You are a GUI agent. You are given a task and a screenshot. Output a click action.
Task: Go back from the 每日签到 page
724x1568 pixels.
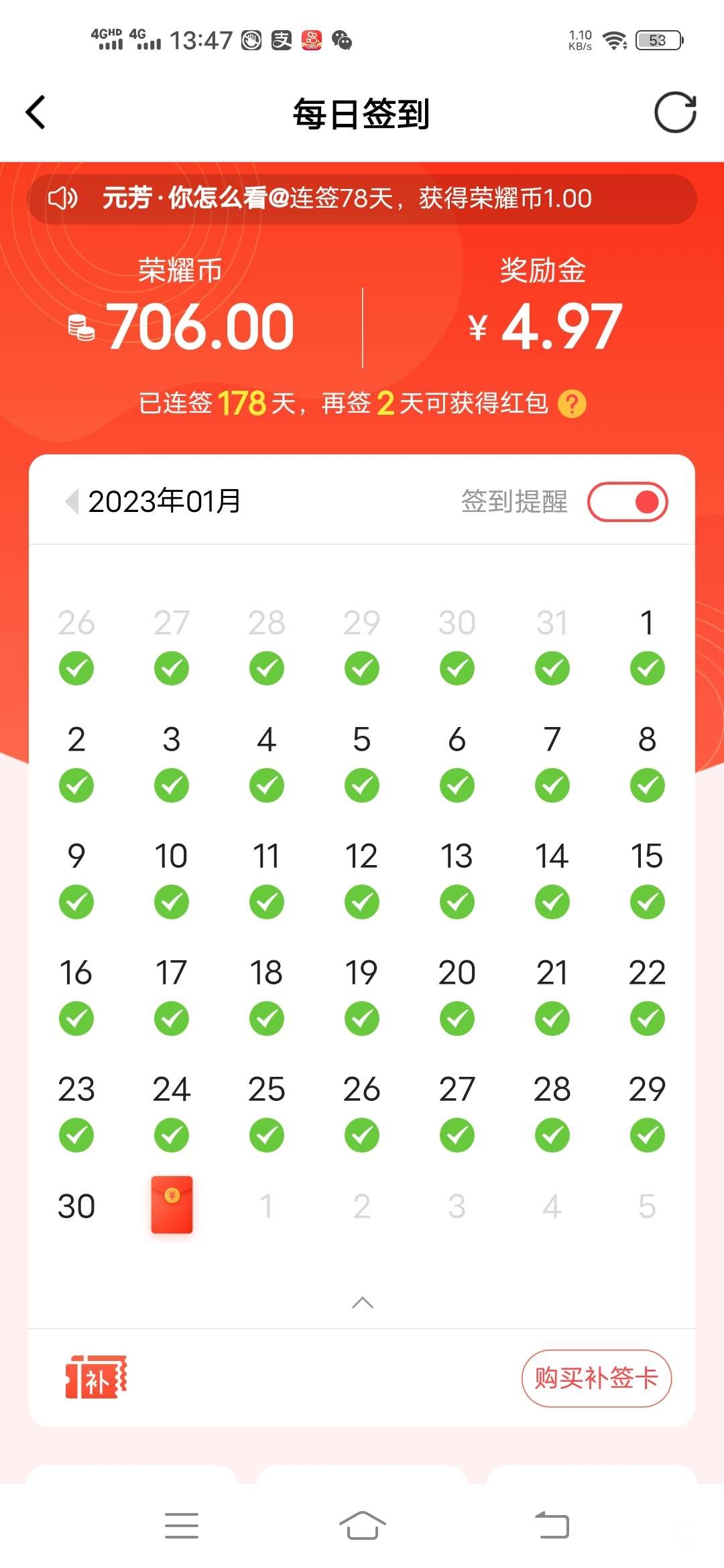(36, 113)
